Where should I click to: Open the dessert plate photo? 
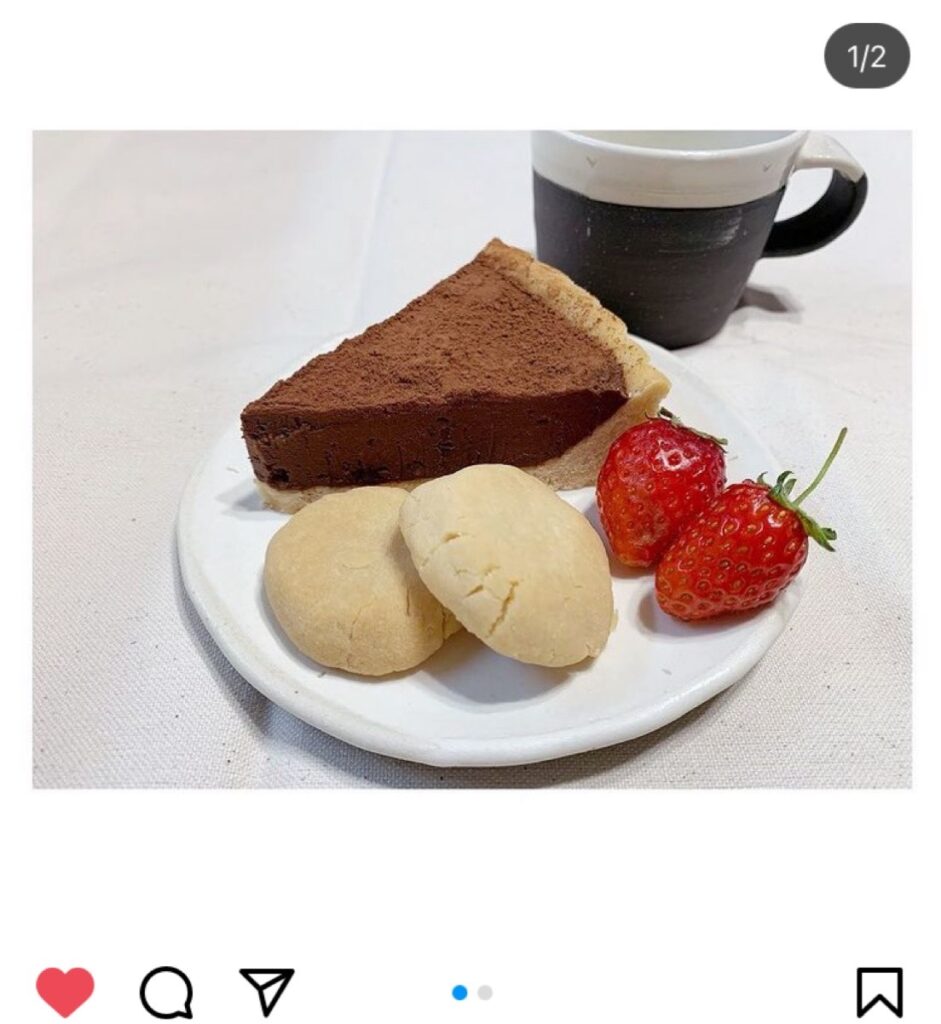(471, 459)
